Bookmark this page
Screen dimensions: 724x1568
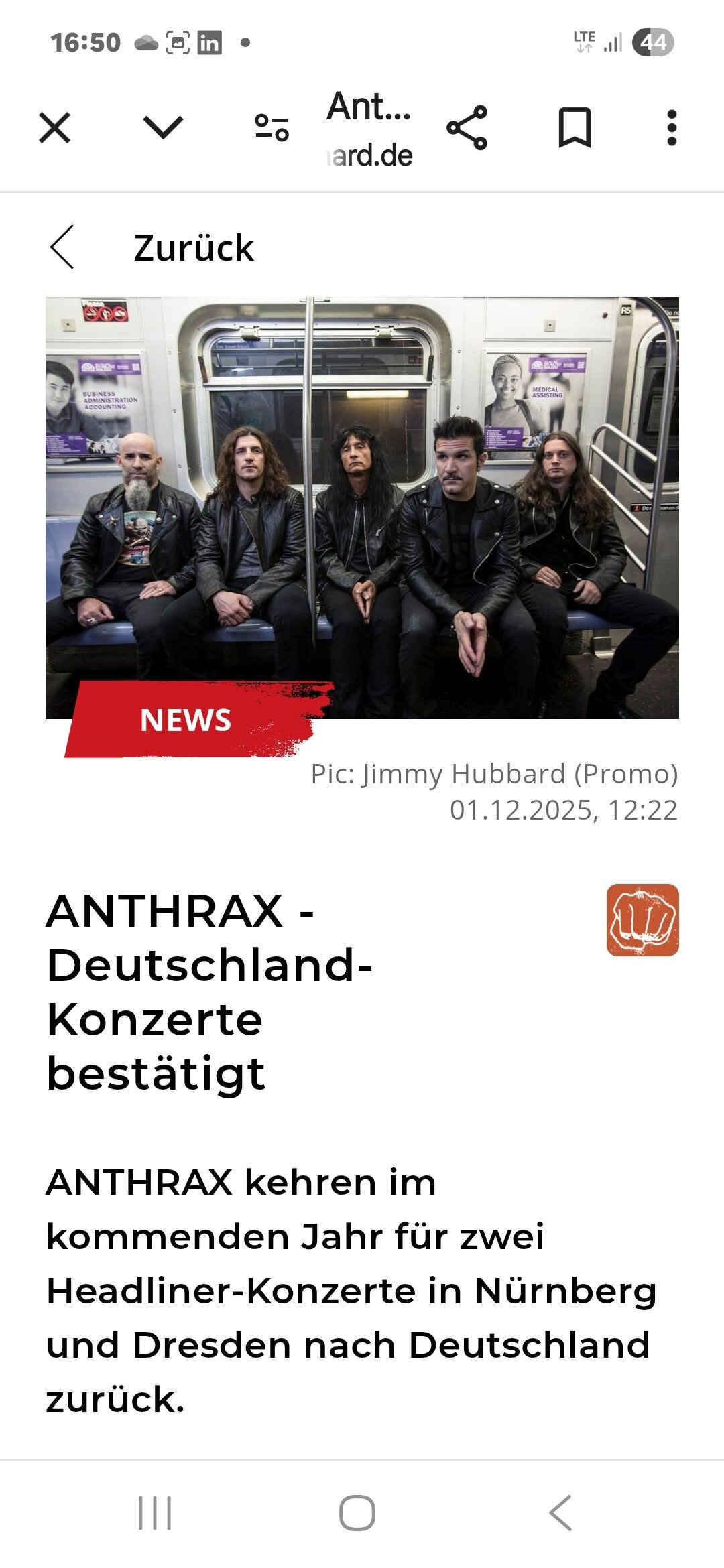[575, 127]
